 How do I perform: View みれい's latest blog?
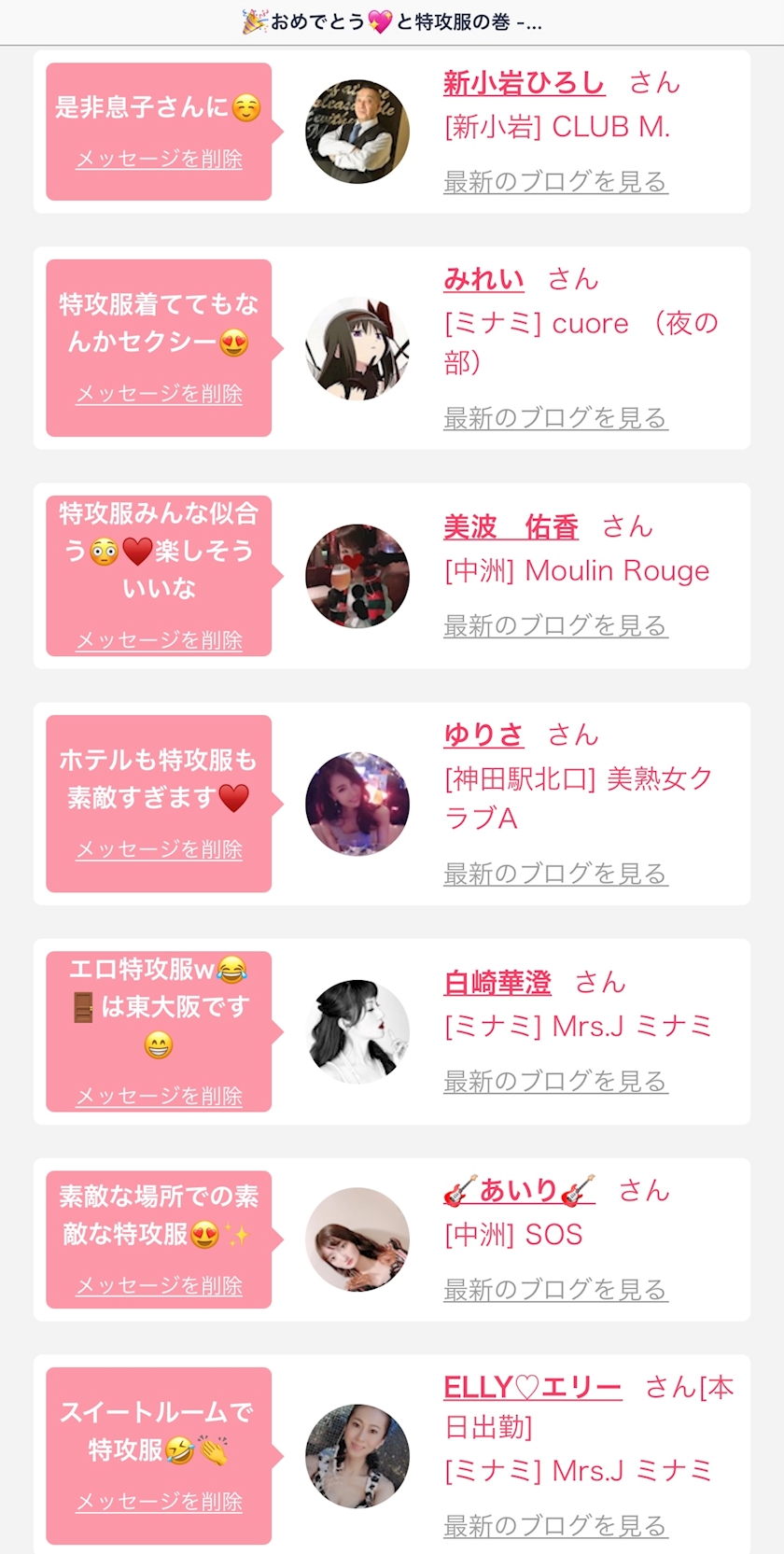pos(555,418)
